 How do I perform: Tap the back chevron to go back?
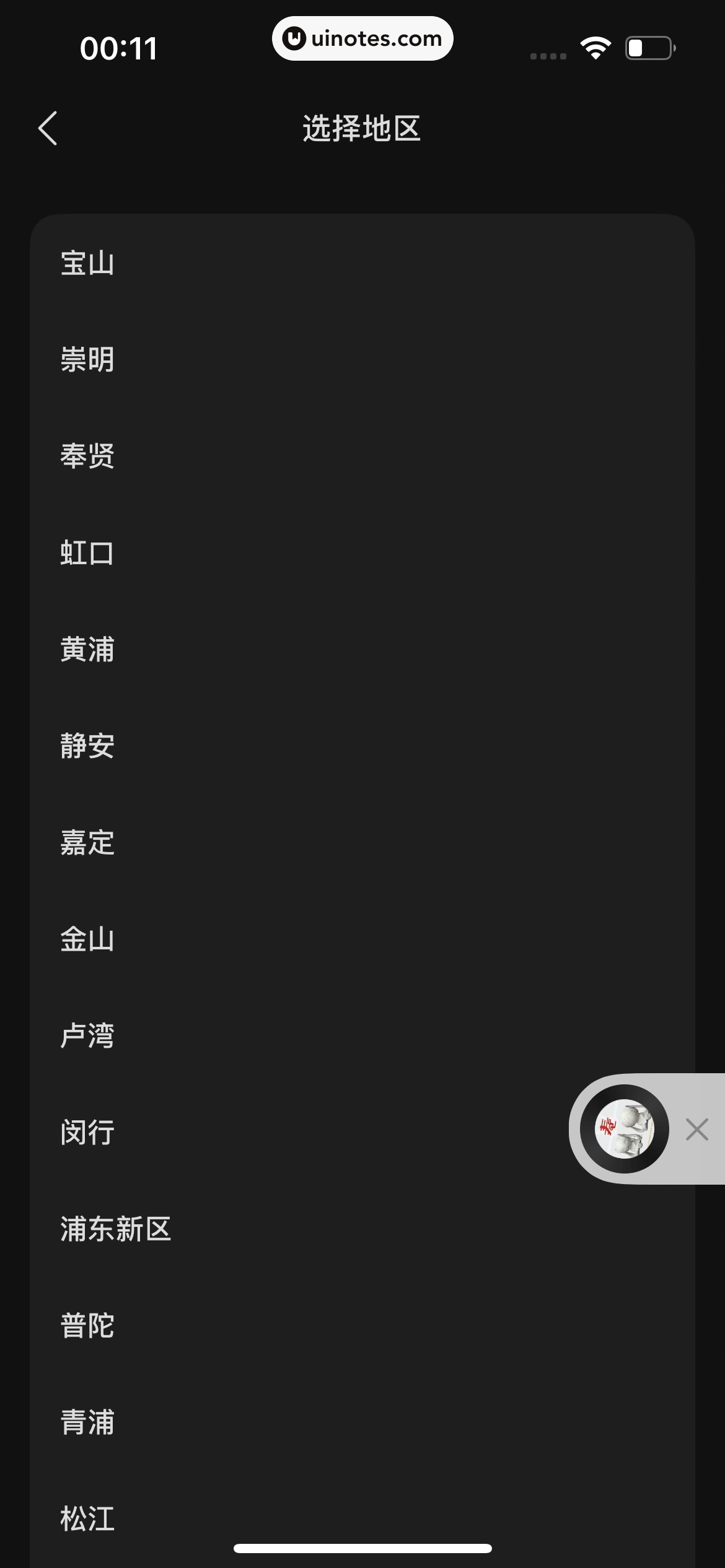48,126
